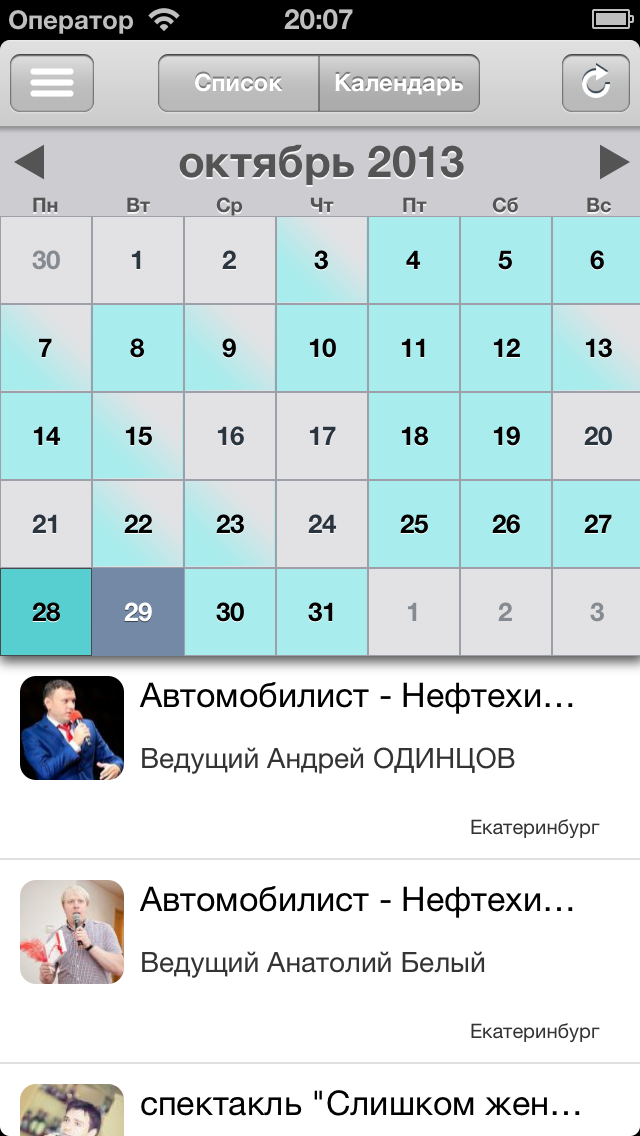
Task: Open the hamburger menu
Action: tap(51, 83)
